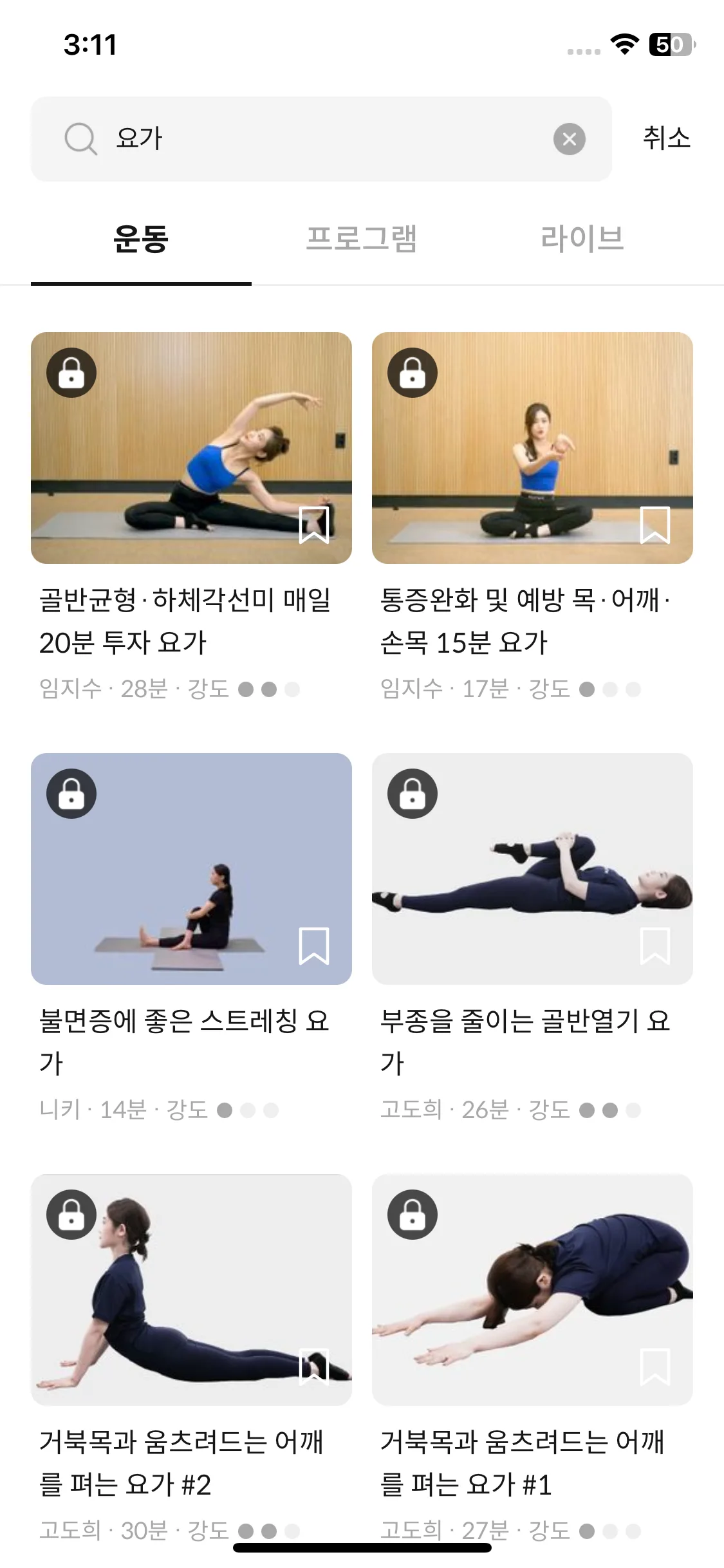Select the 운동 tab

(141, 240)
